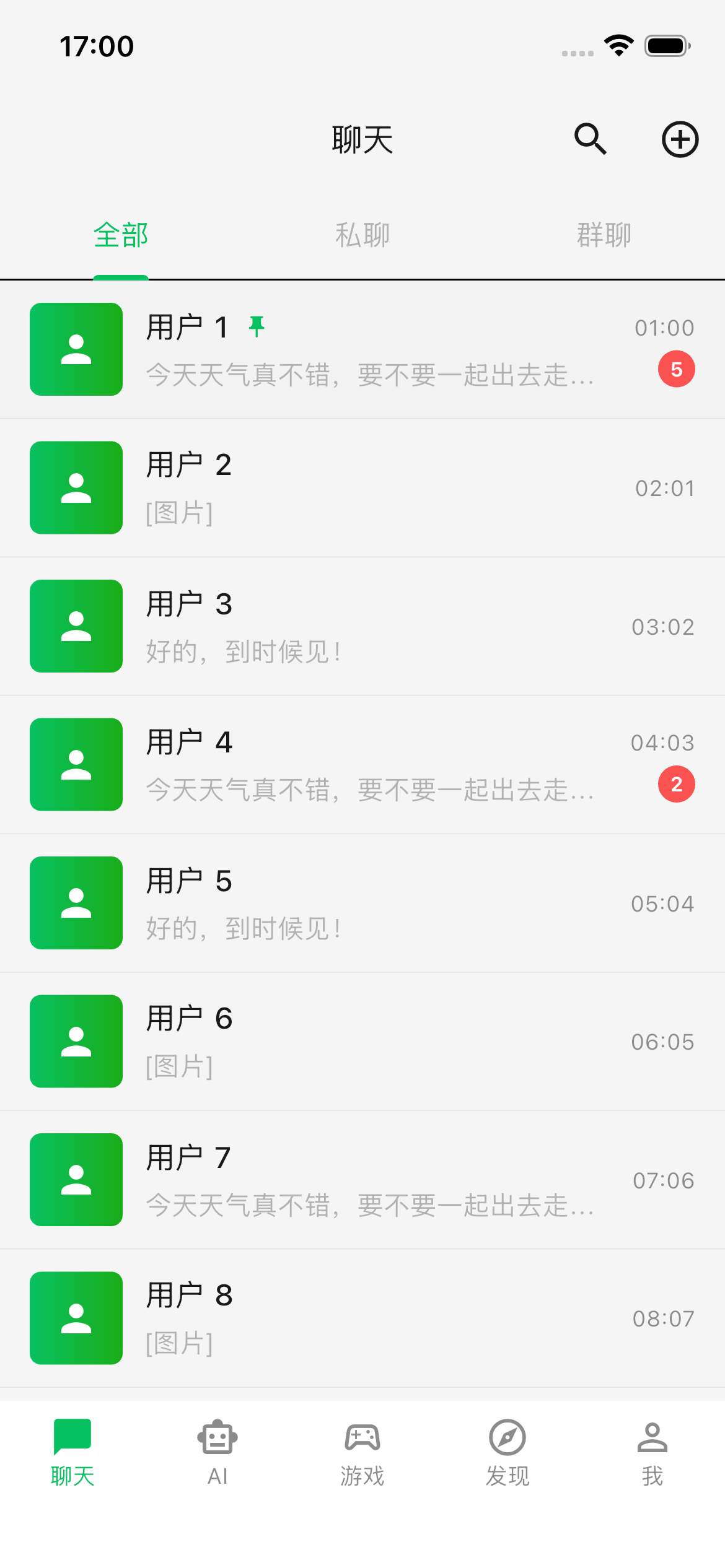Switch to the 群聊 tab

click(x=604, y=235)
